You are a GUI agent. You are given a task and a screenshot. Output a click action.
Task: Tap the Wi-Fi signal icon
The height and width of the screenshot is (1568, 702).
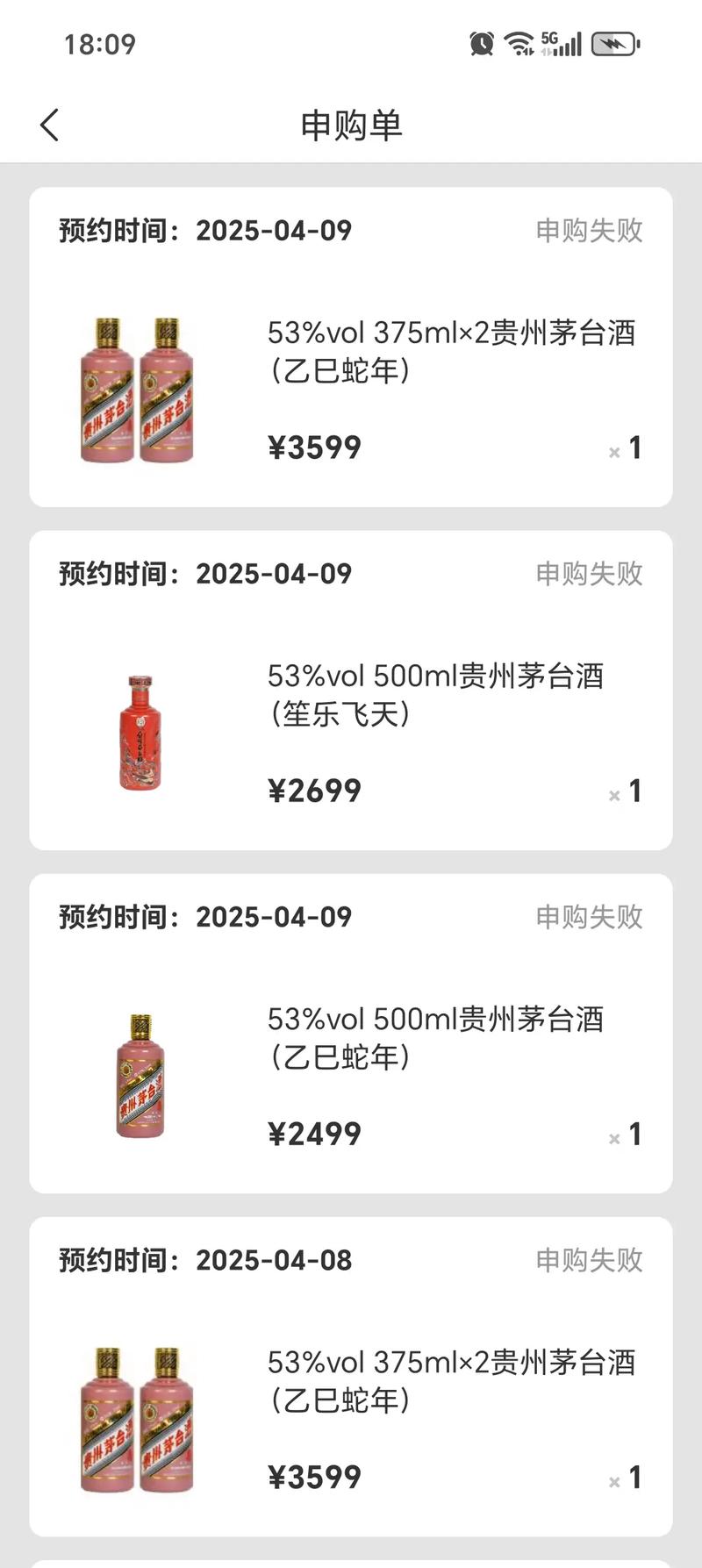[517, 42]
